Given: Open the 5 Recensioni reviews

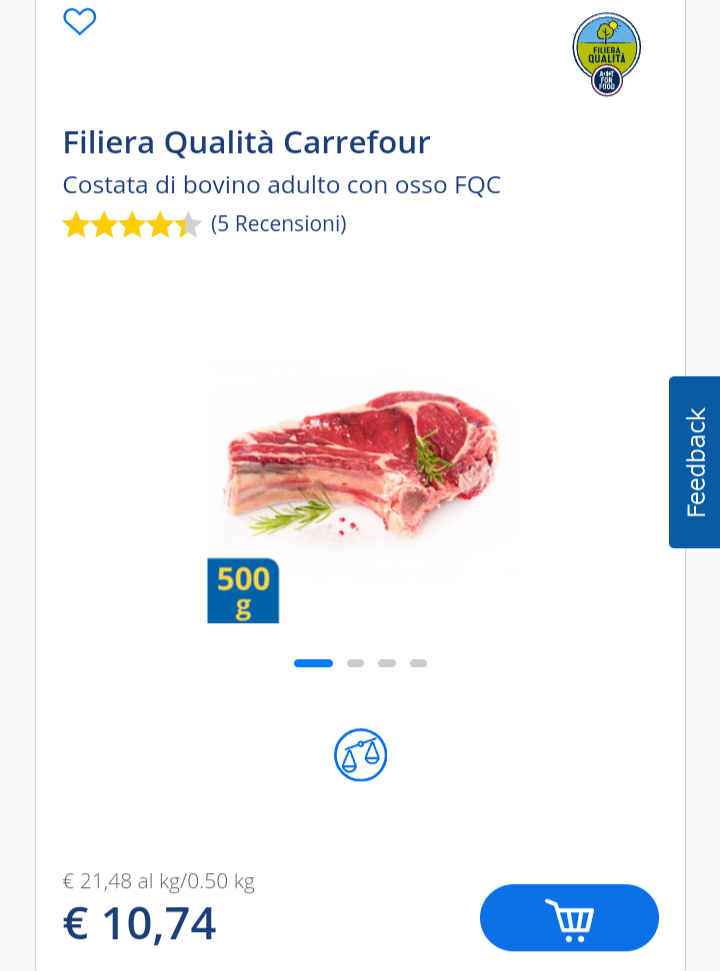Looking at the screenshot, I should (x=279, y=224).
